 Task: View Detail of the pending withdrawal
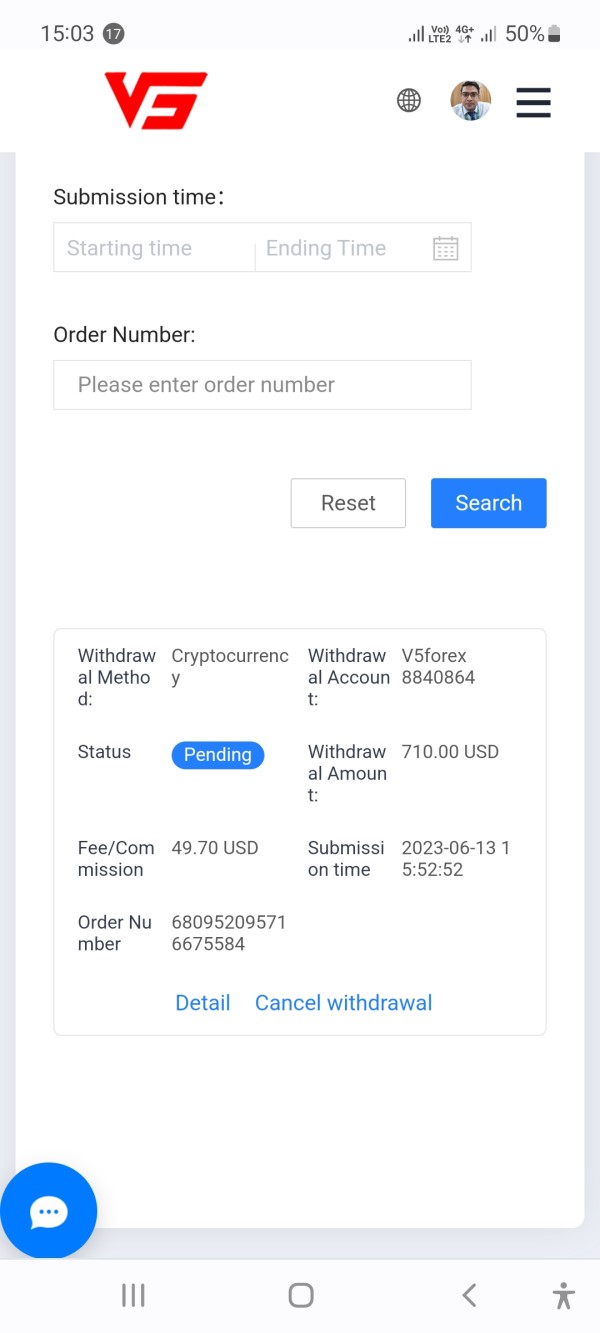203,1003
